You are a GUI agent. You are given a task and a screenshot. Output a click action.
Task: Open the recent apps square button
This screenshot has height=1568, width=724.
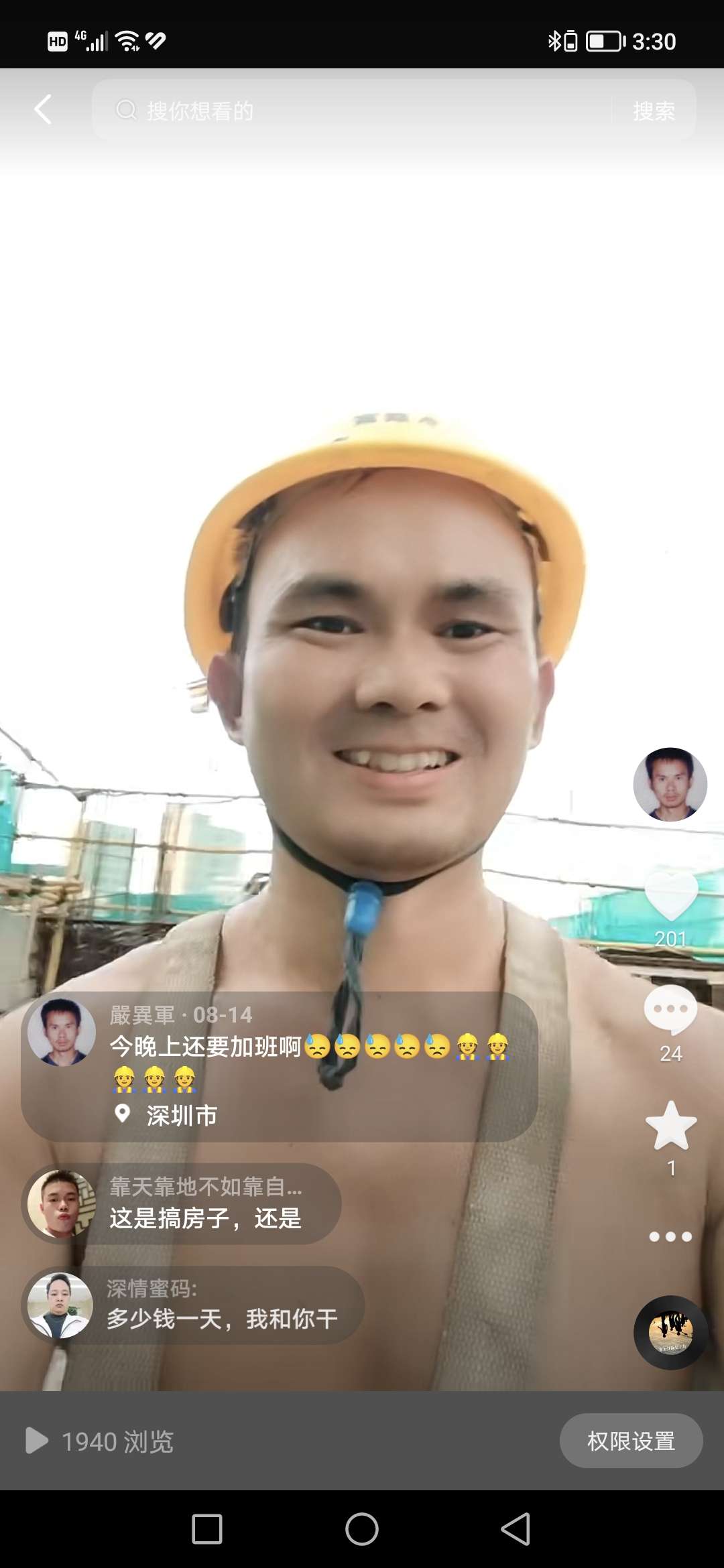point(207,1529)
